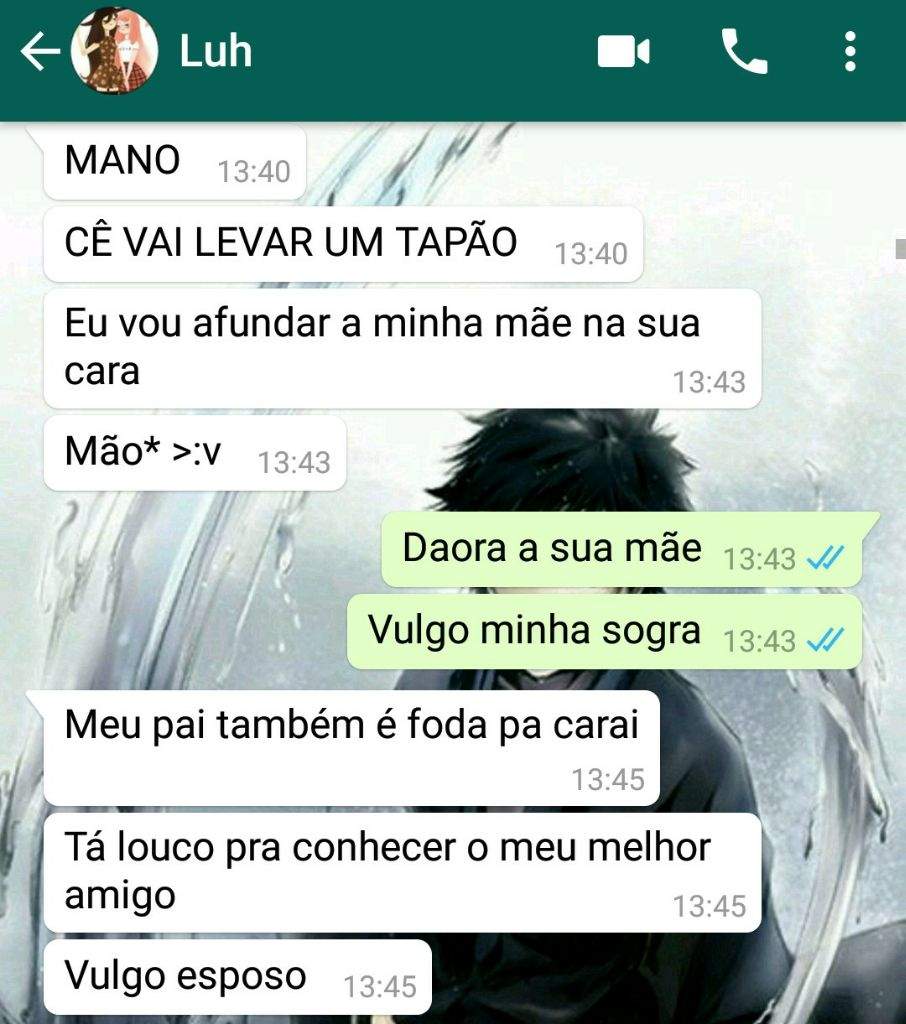Open Luh's profile picture
This screenshot has width=906, height=1024.
pyautogui.click(x=115, y=52)
